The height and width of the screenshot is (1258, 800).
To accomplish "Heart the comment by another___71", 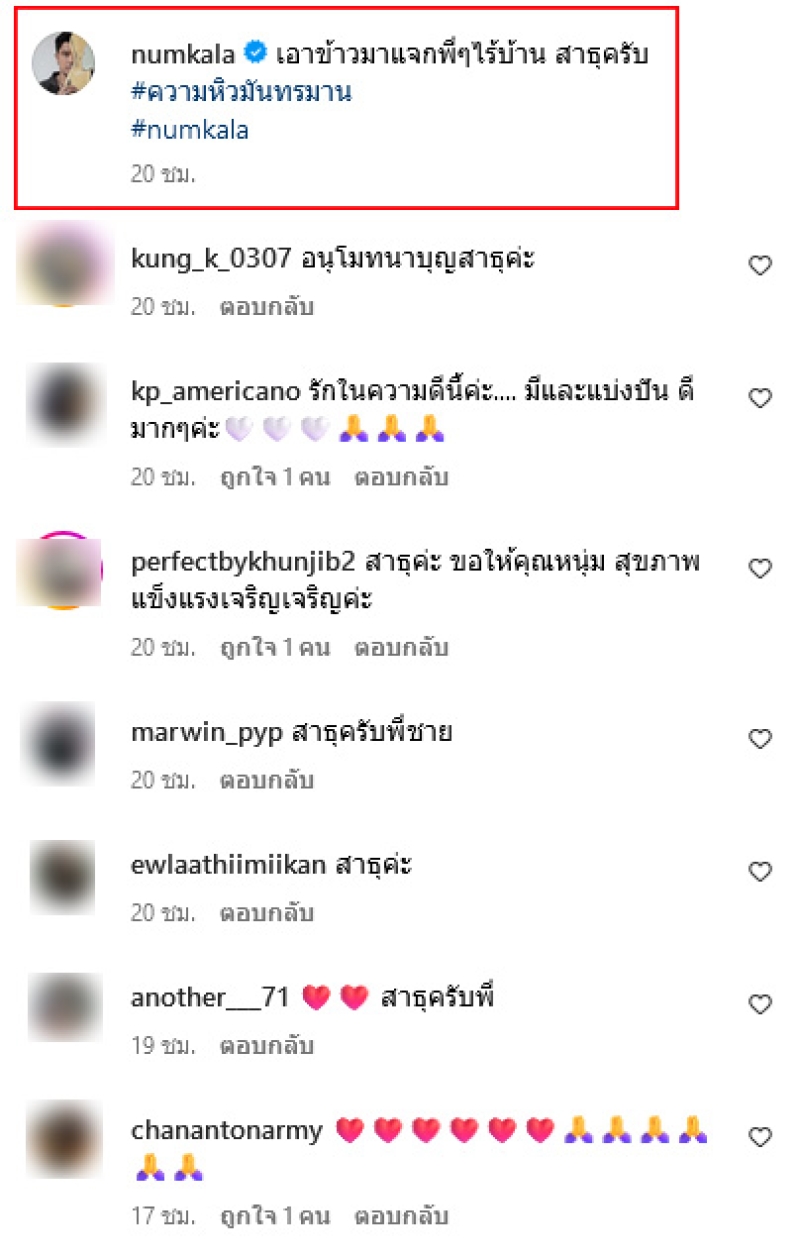I will point(760,1004).
